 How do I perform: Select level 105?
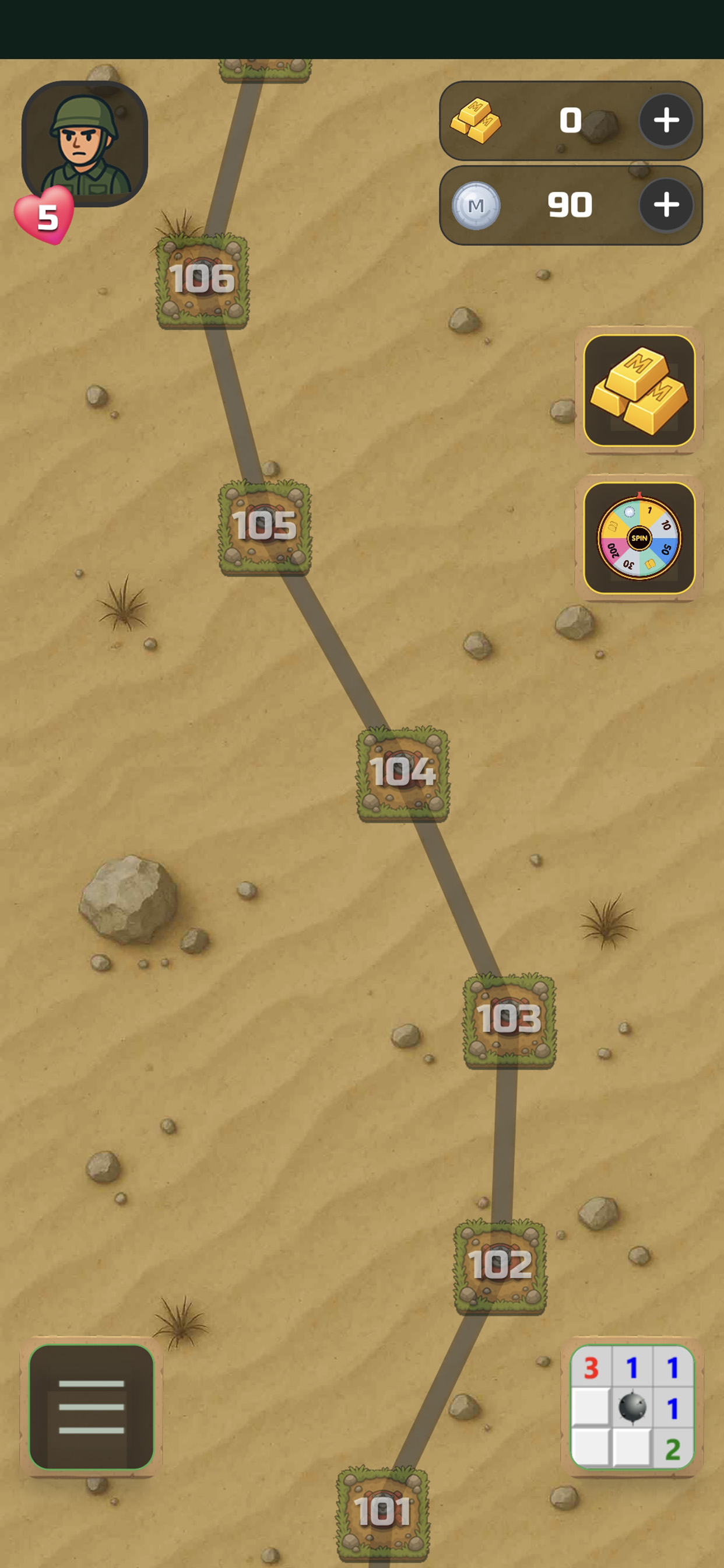coord(265,527)
